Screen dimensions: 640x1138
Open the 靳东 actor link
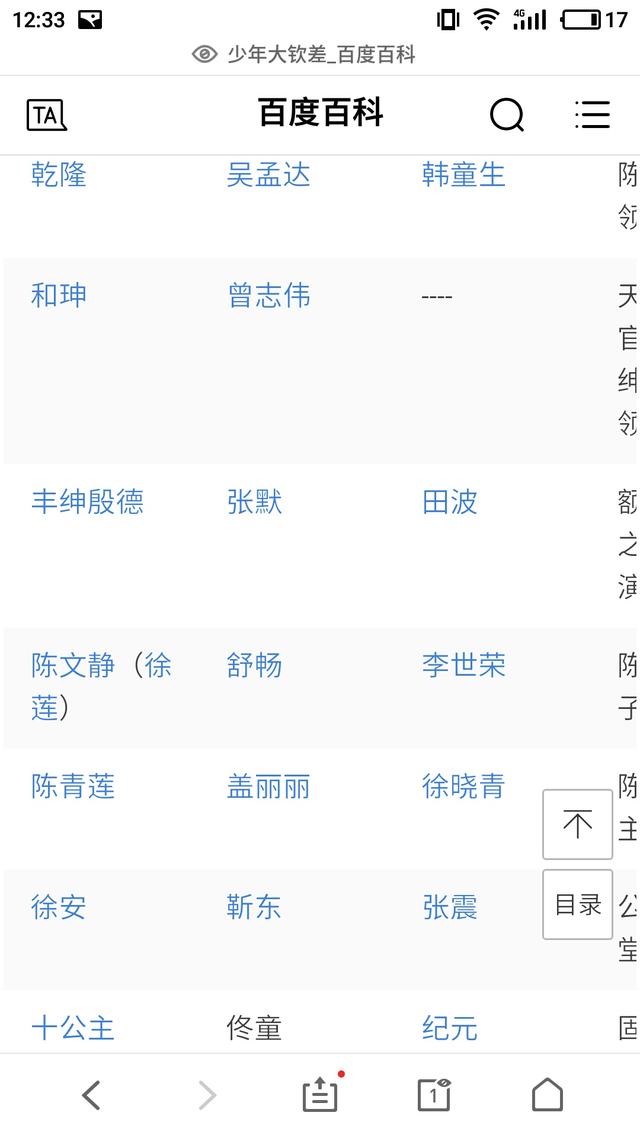(x=255, y=907)
